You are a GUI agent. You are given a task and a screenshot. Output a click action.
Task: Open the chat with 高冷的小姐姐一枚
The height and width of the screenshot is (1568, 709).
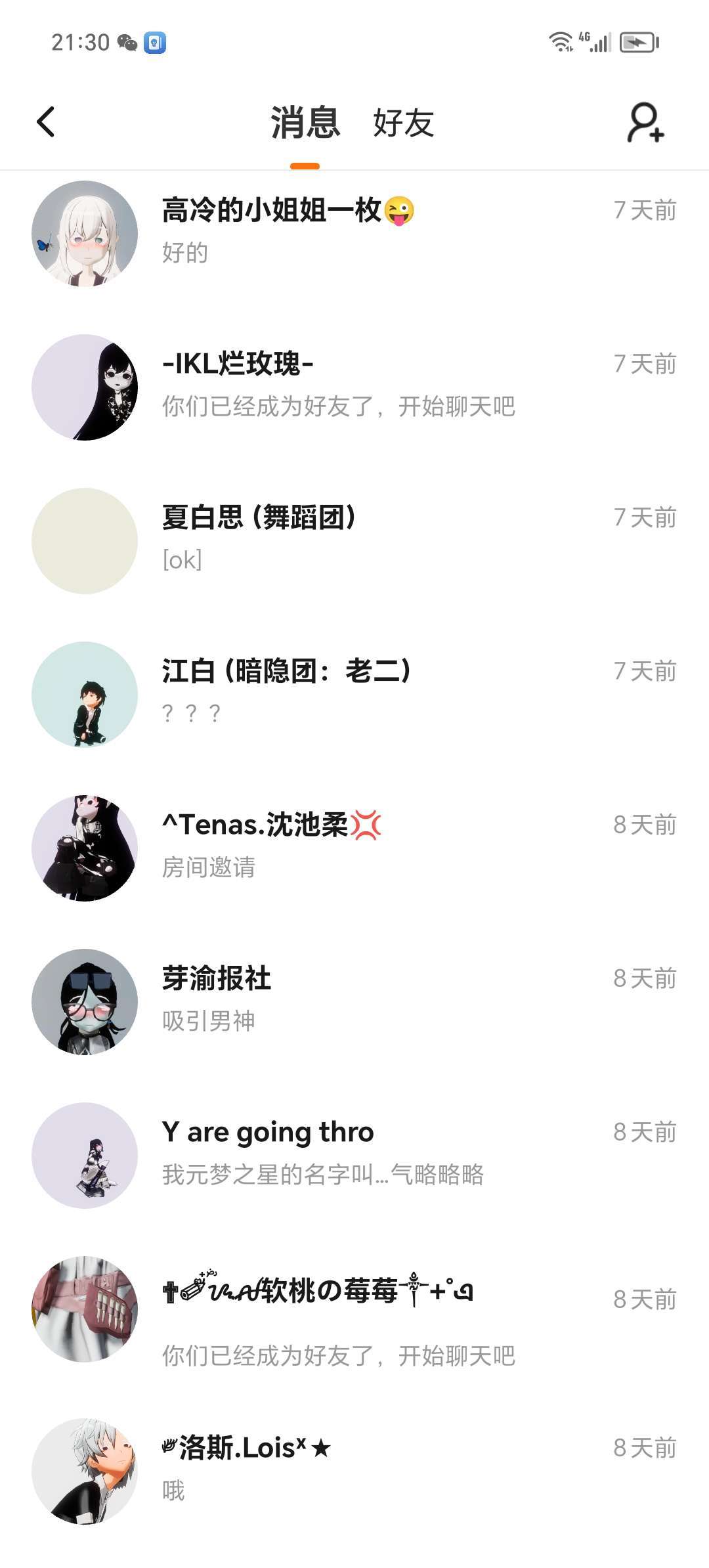coord(354,232)
